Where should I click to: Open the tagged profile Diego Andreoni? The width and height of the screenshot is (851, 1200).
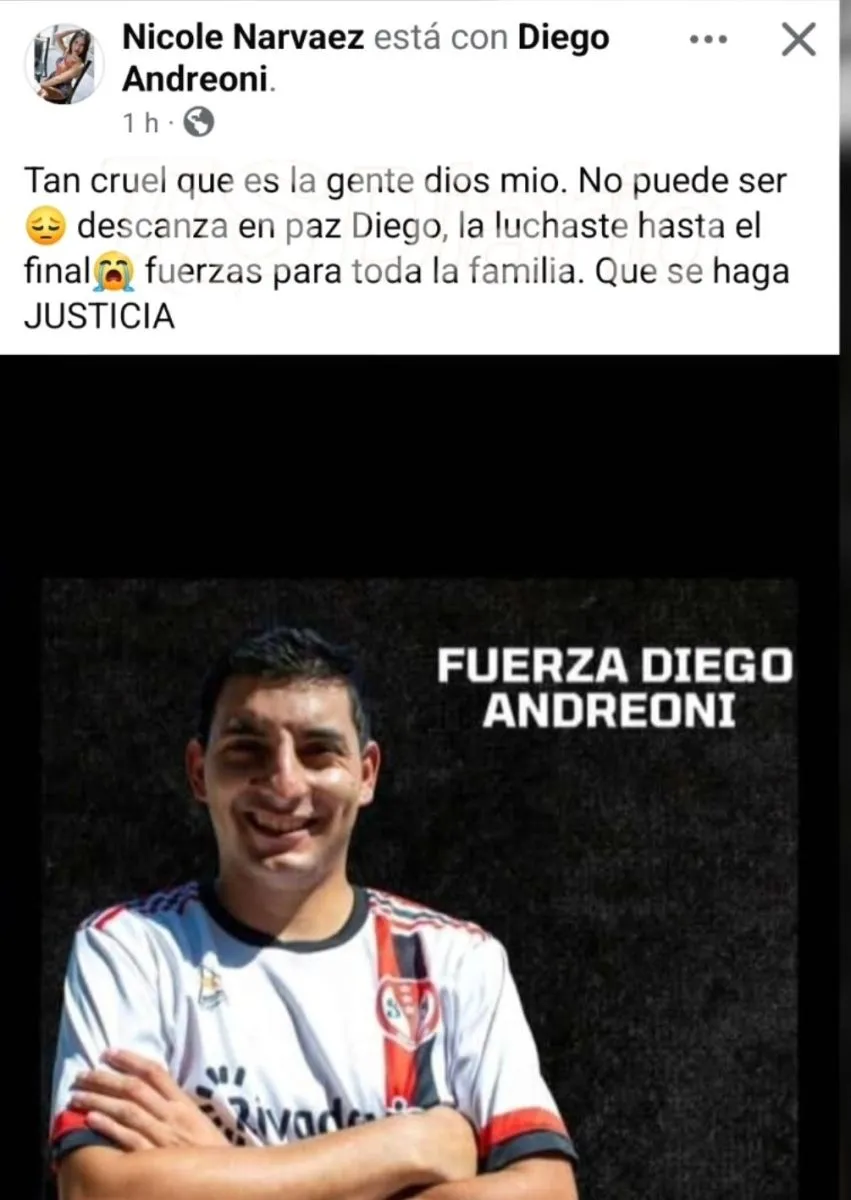click(x=563, y=39)
